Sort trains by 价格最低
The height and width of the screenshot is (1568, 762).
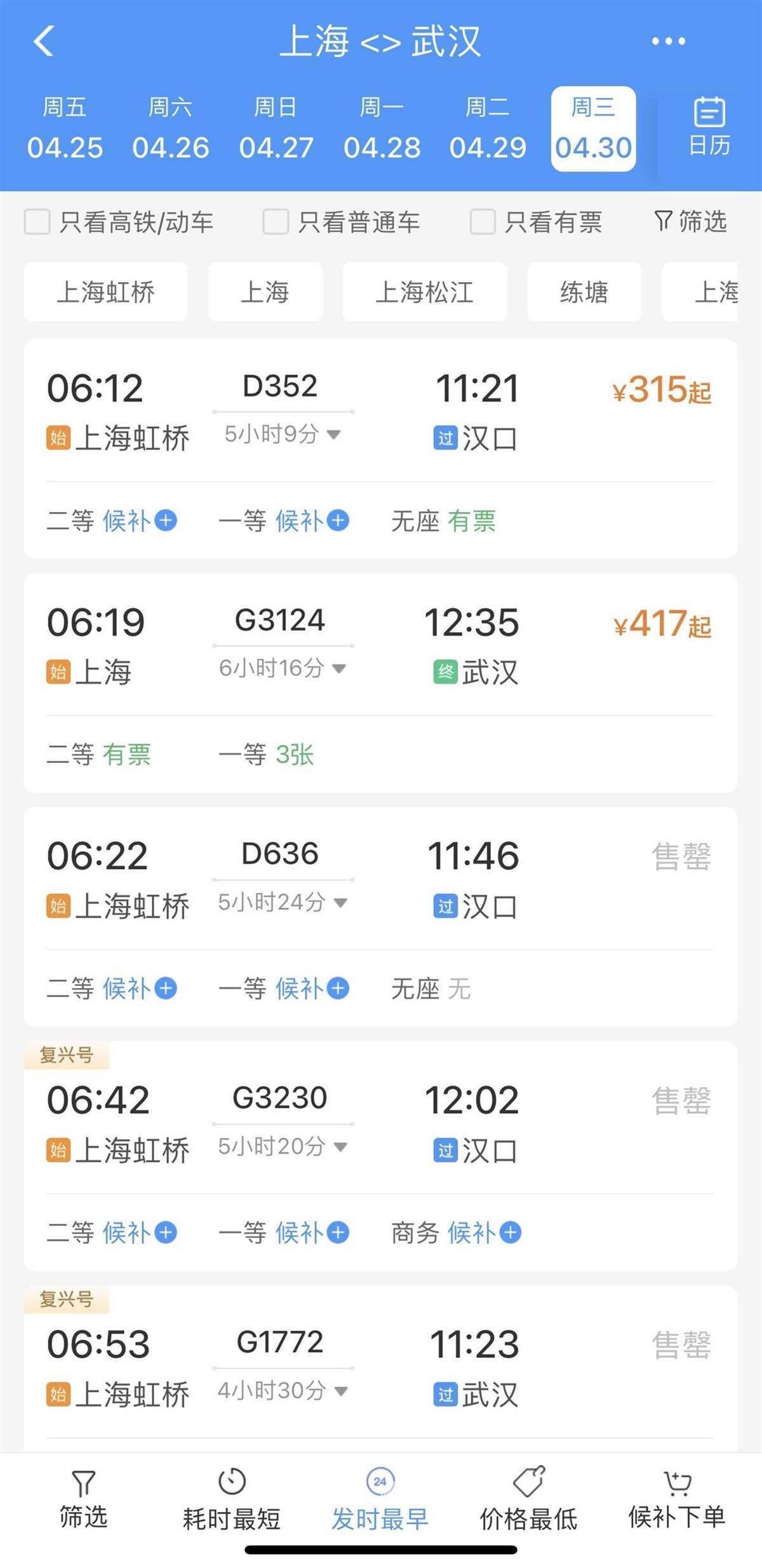528,1498
